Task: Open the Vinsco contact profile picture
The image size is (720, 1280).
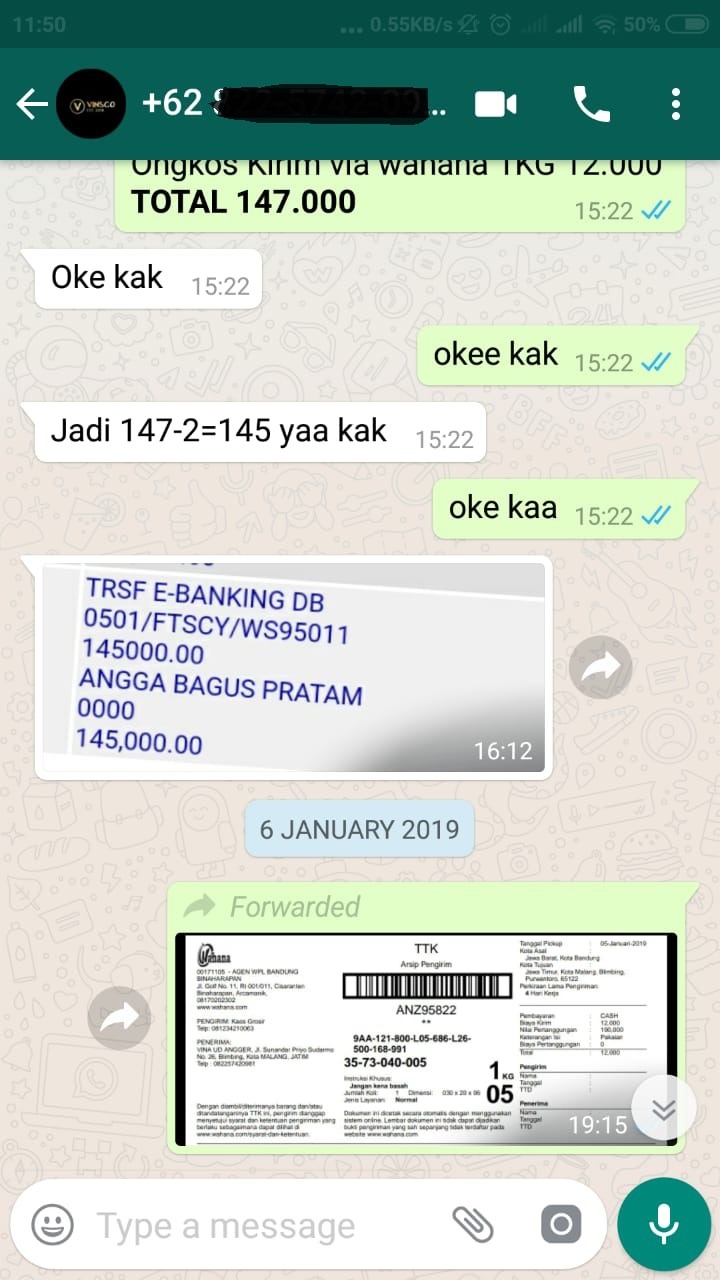Action: (90, 104)
